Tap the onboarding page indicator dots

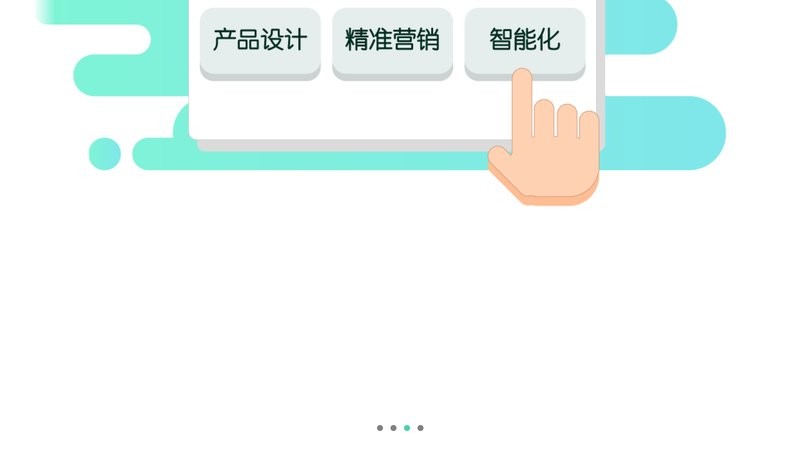pos(400,428)
